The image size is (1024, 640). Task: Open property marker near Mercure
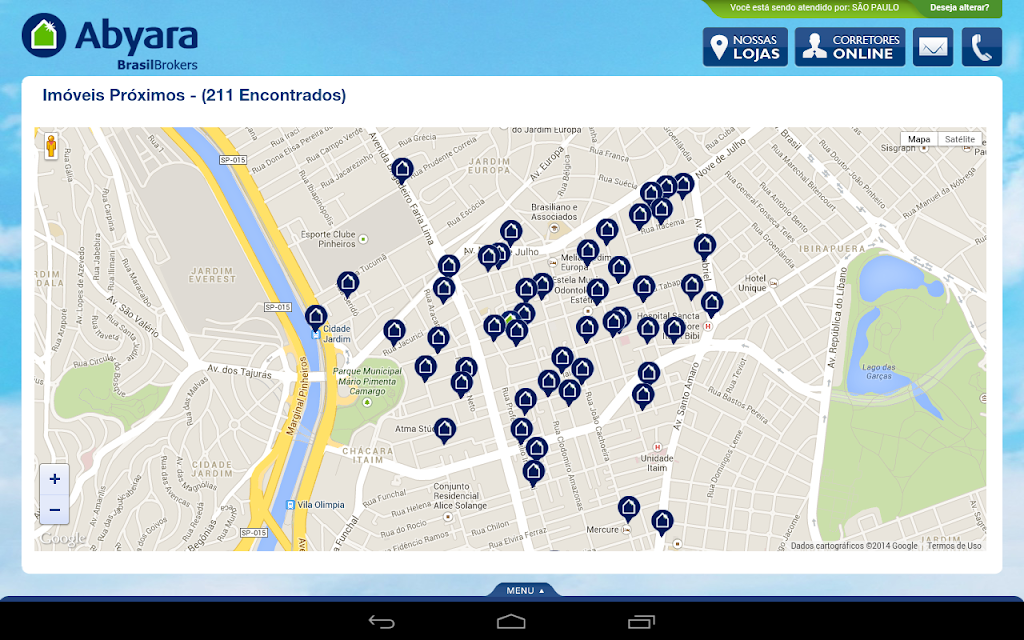point(628,508)
